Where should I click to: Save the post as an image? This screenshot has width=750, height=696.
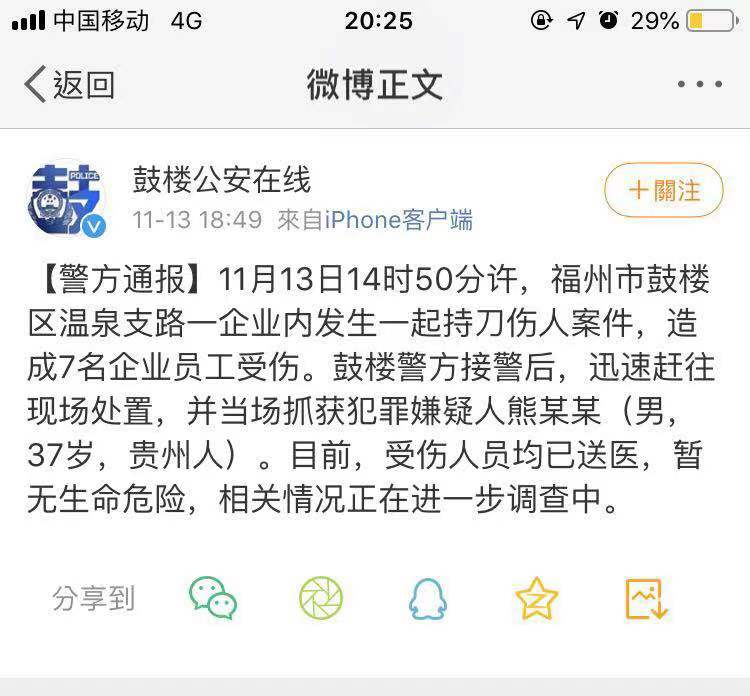646,598
